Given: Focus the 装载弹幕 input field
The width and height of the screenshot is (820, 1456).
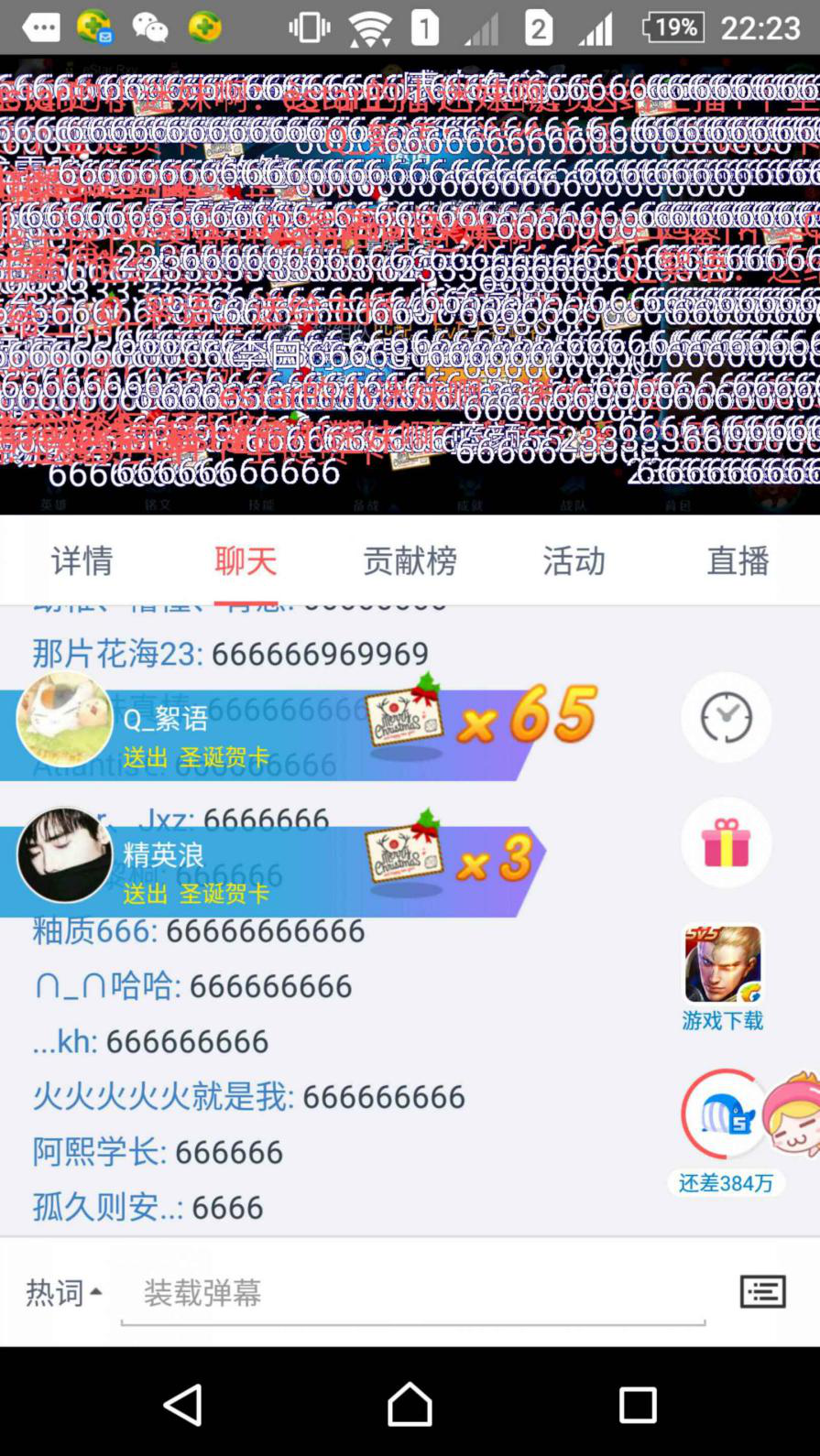Looking at the screenshot, I should point(412,1292).
